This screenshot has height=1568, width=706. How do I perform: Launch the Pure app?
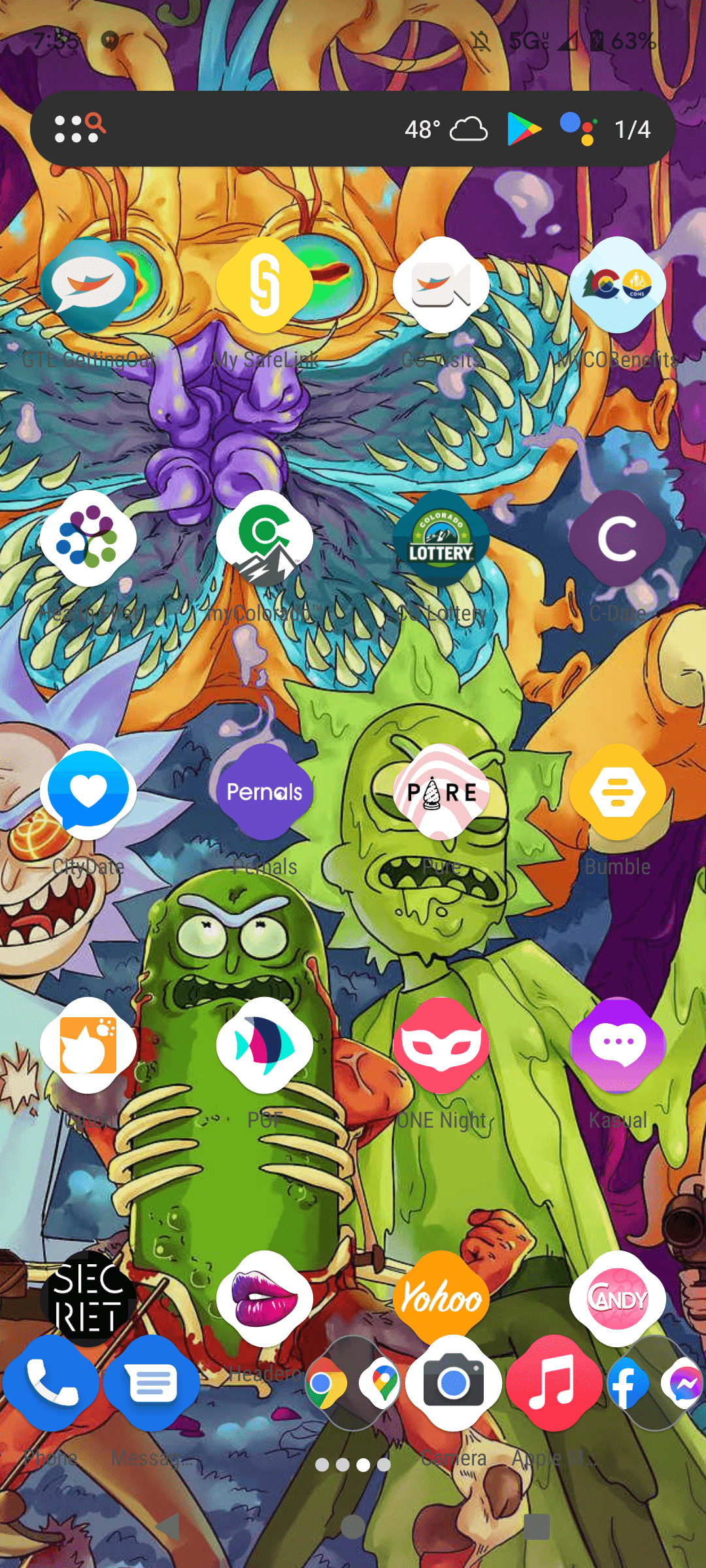441,792
